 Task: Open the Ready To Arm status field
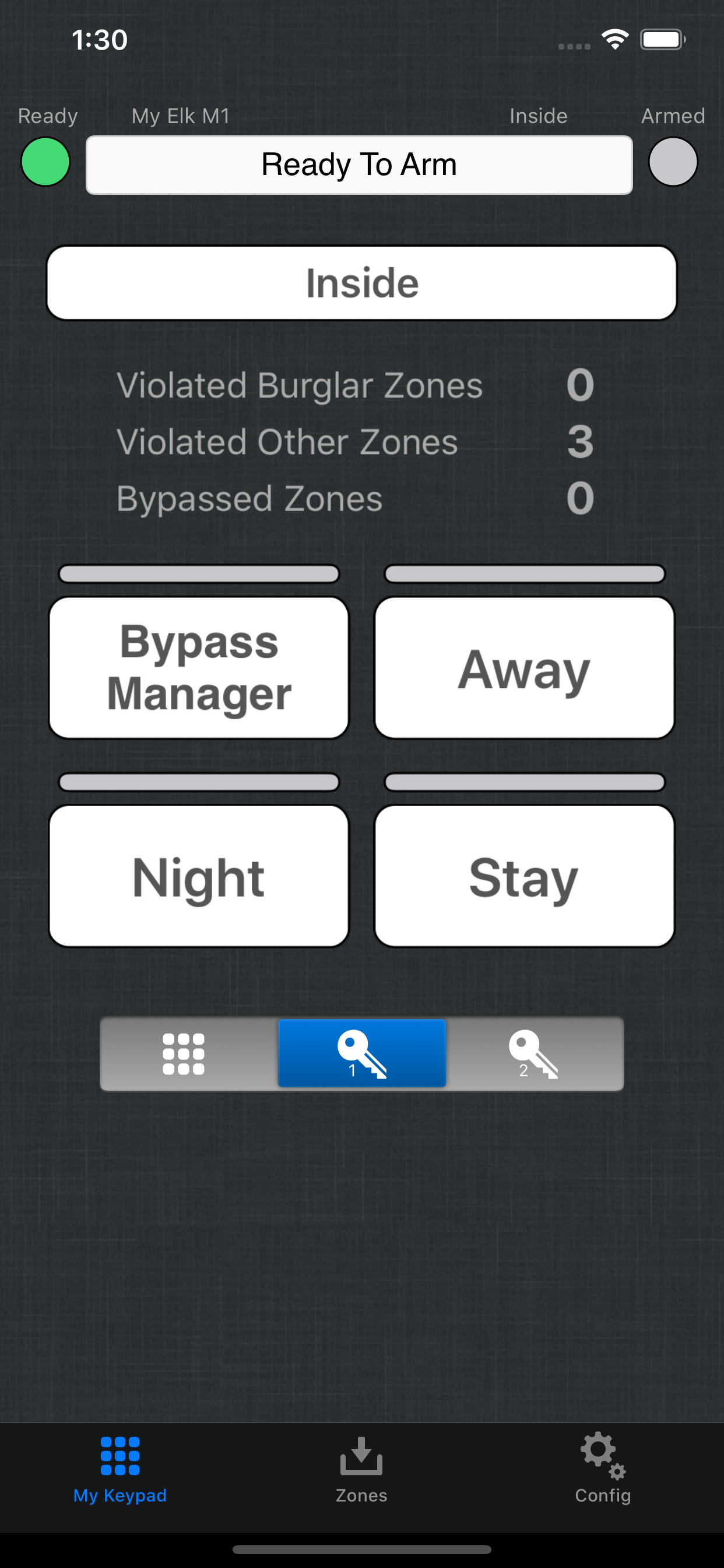(x=359, y=164)
